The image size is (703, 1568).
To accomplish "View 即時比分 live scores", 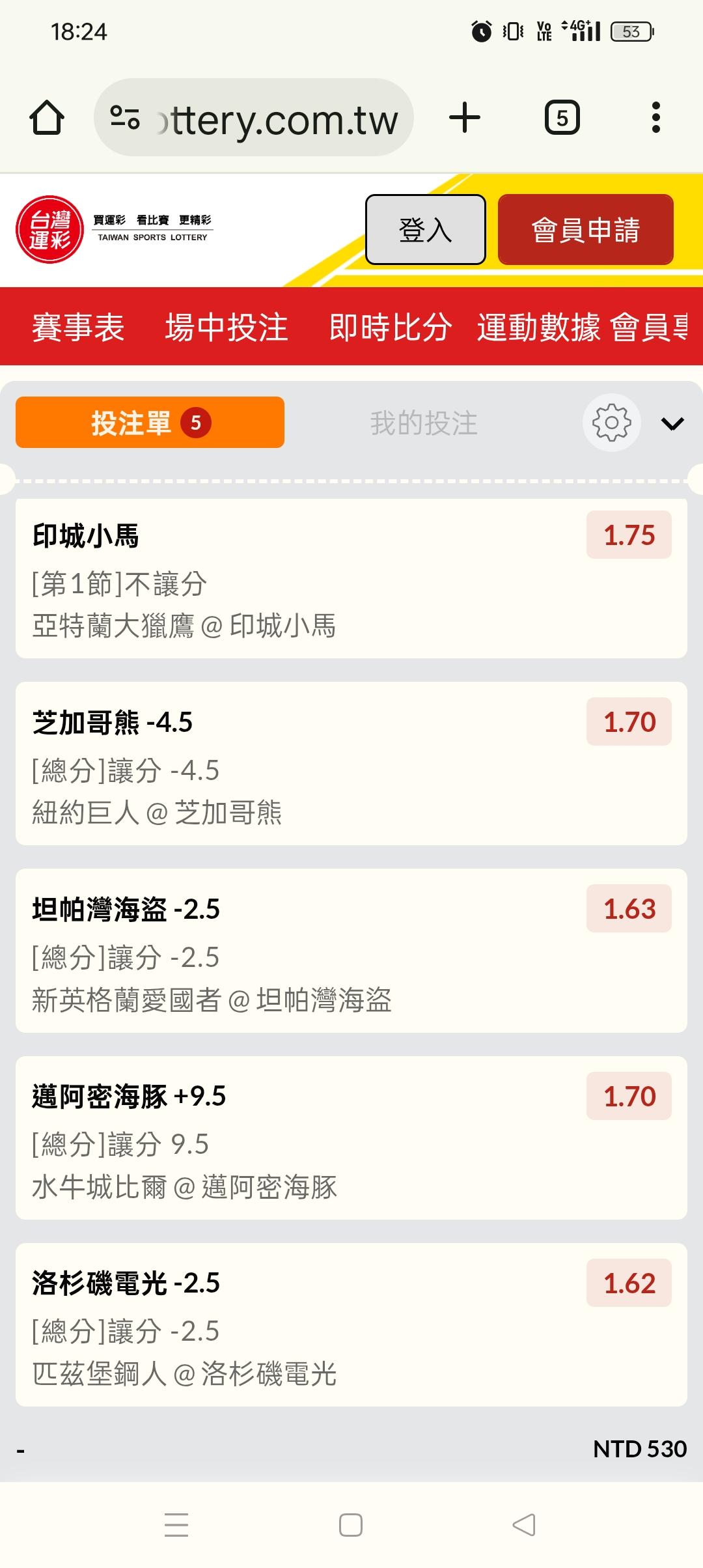I will (391, 327).
